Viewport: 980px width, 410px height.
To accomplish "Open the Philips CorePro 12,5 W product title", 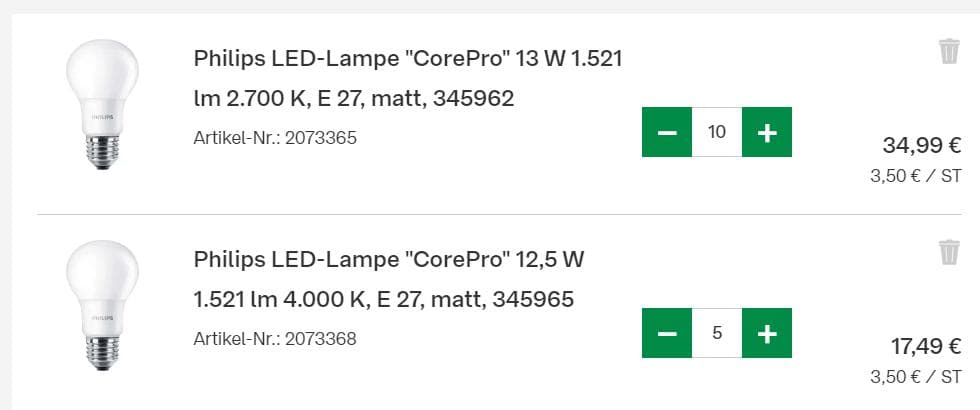I will (388, 279).
